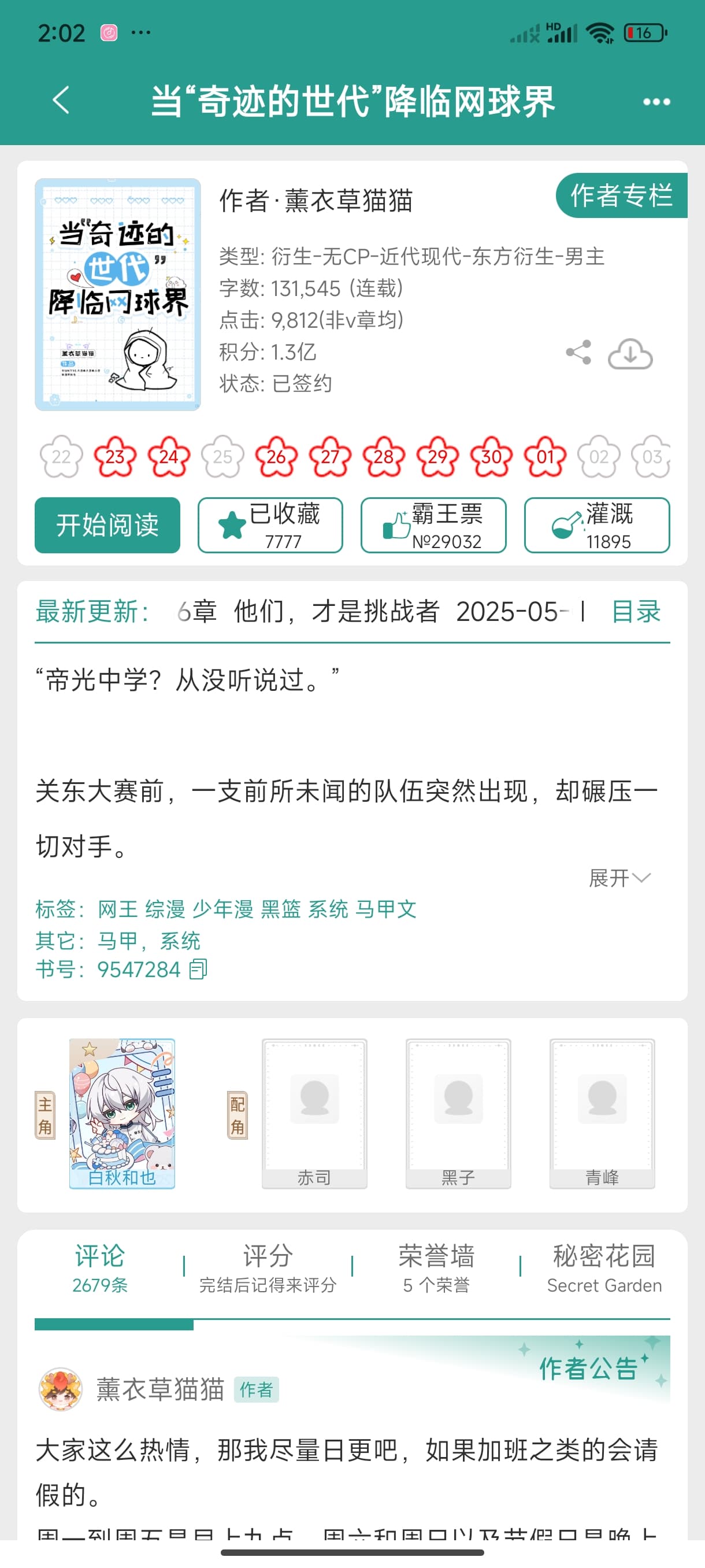Open supporting character 黑子 card
705x1568 pixels.
458,1114
